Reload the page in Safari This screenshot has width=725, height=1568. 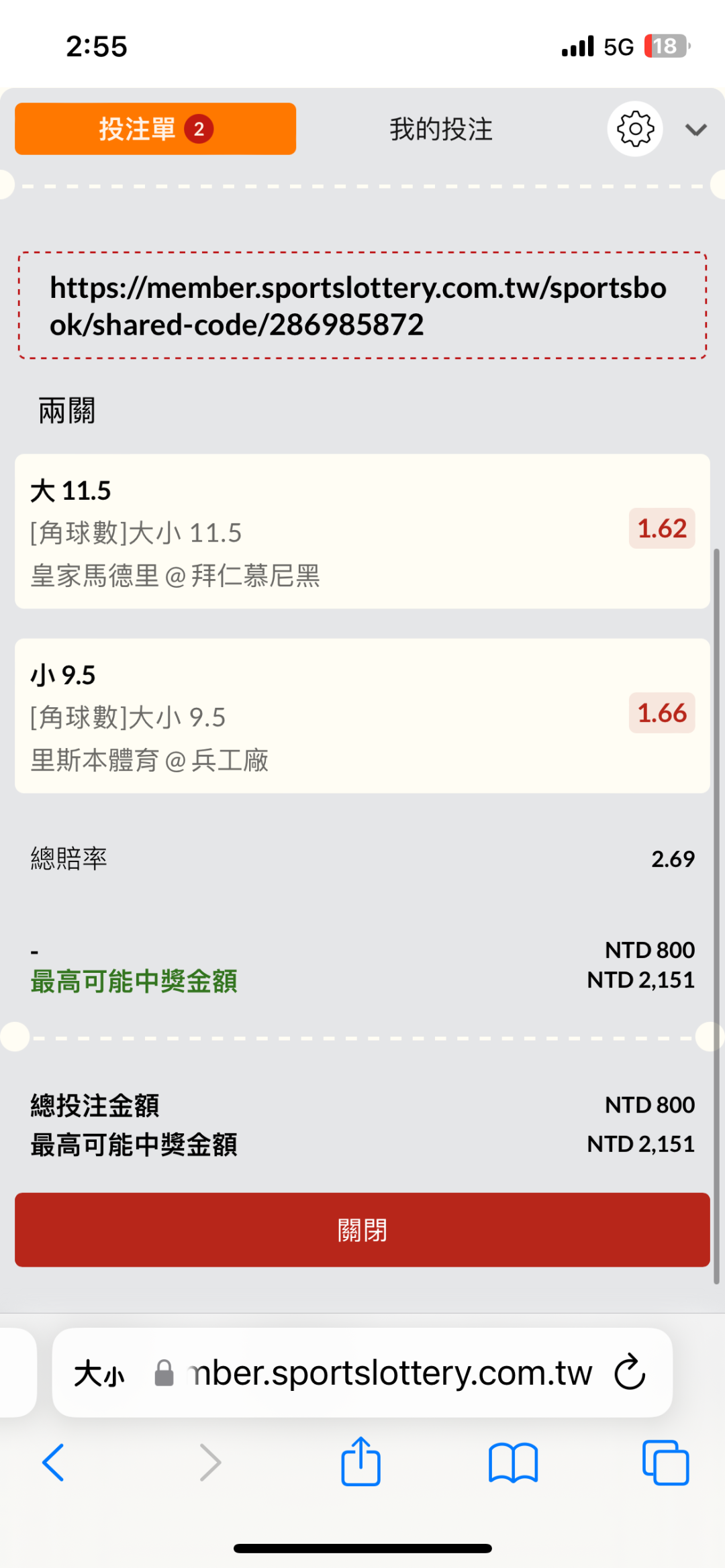630,1372
